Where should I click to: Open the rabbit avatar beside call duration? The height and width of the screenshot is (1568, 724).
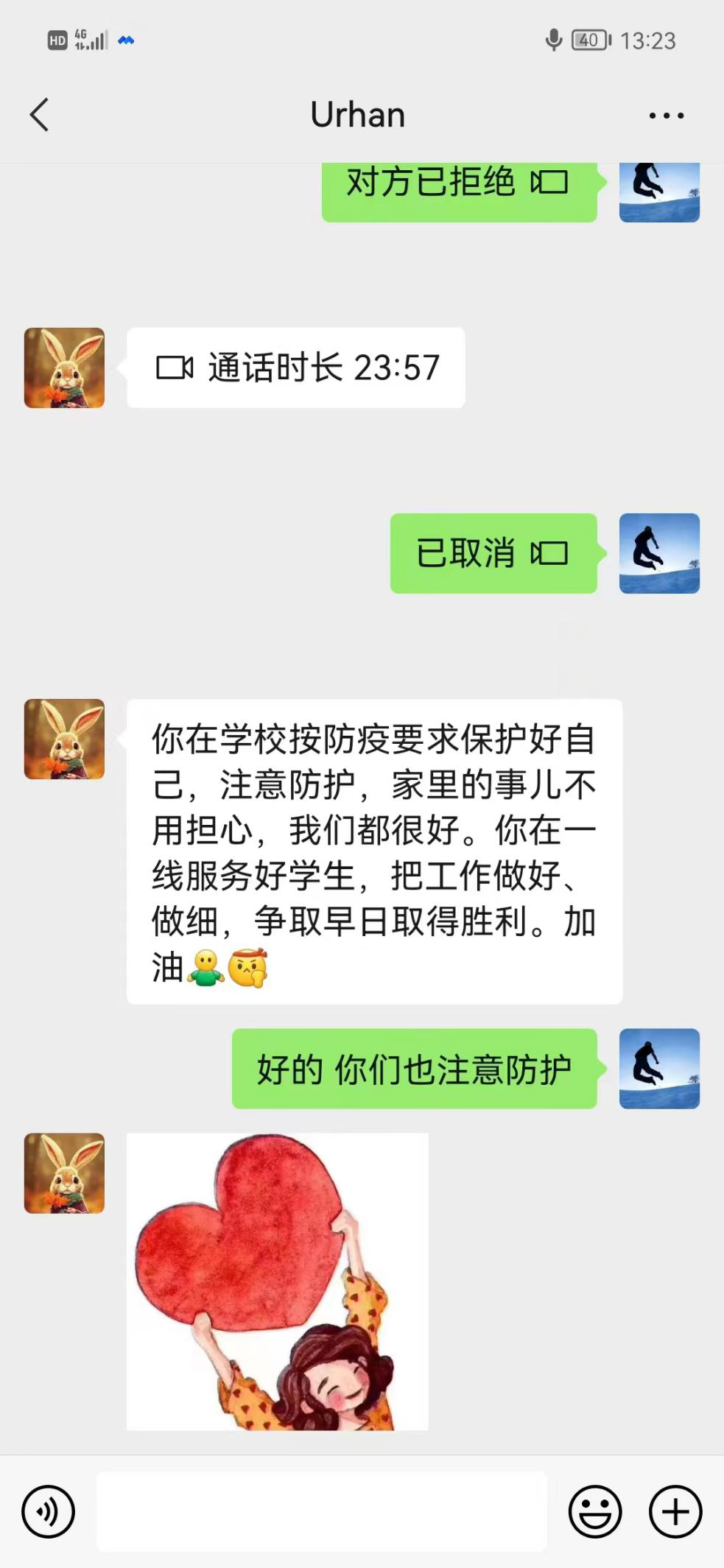coord(64,368)
